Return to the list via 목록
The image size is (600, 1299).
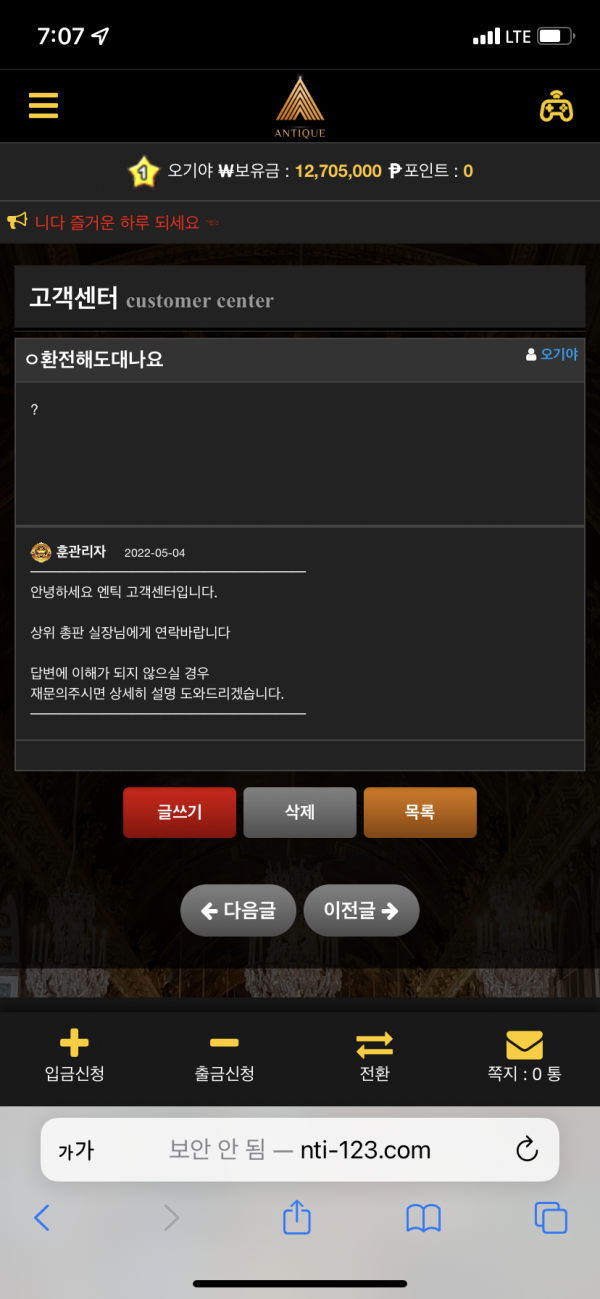[420, 812]
